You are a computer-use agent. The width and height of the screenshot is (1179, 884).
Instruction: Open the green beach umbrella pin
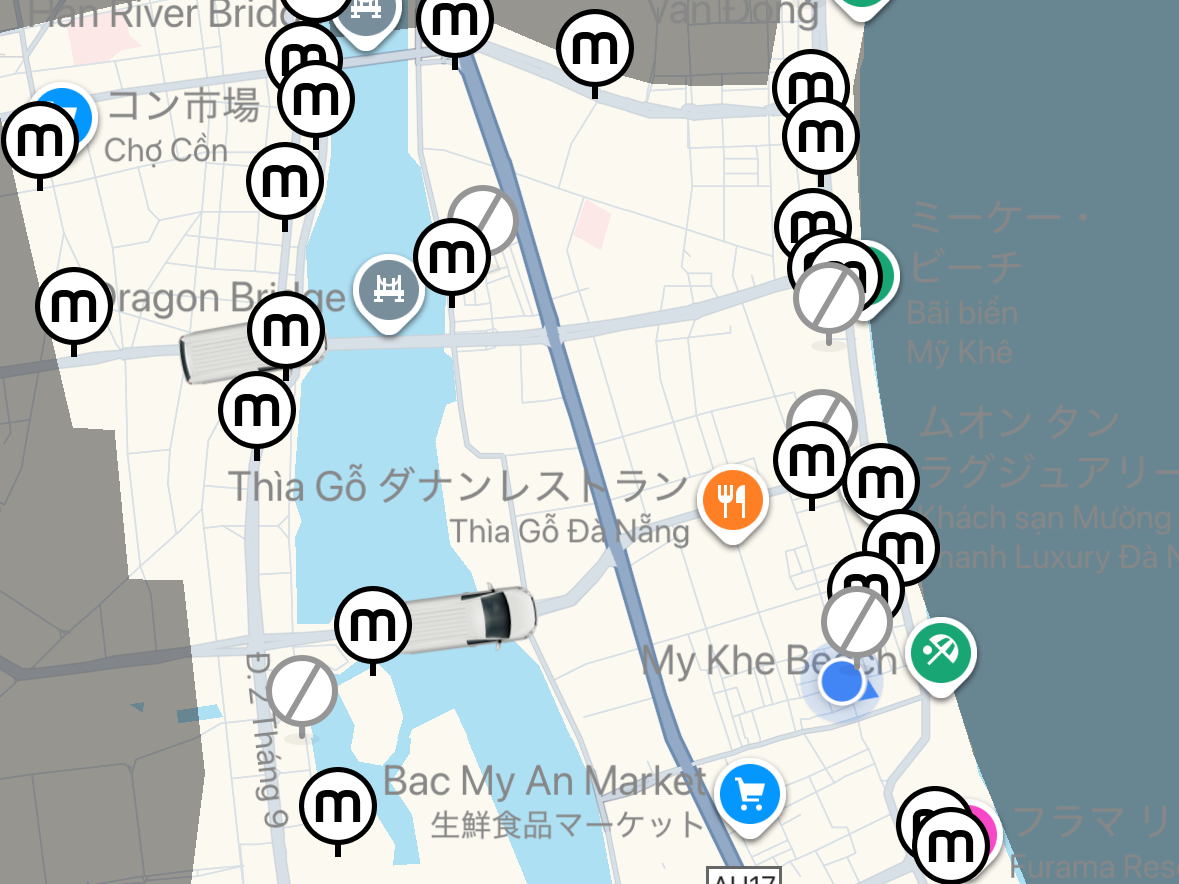[941, 654]
